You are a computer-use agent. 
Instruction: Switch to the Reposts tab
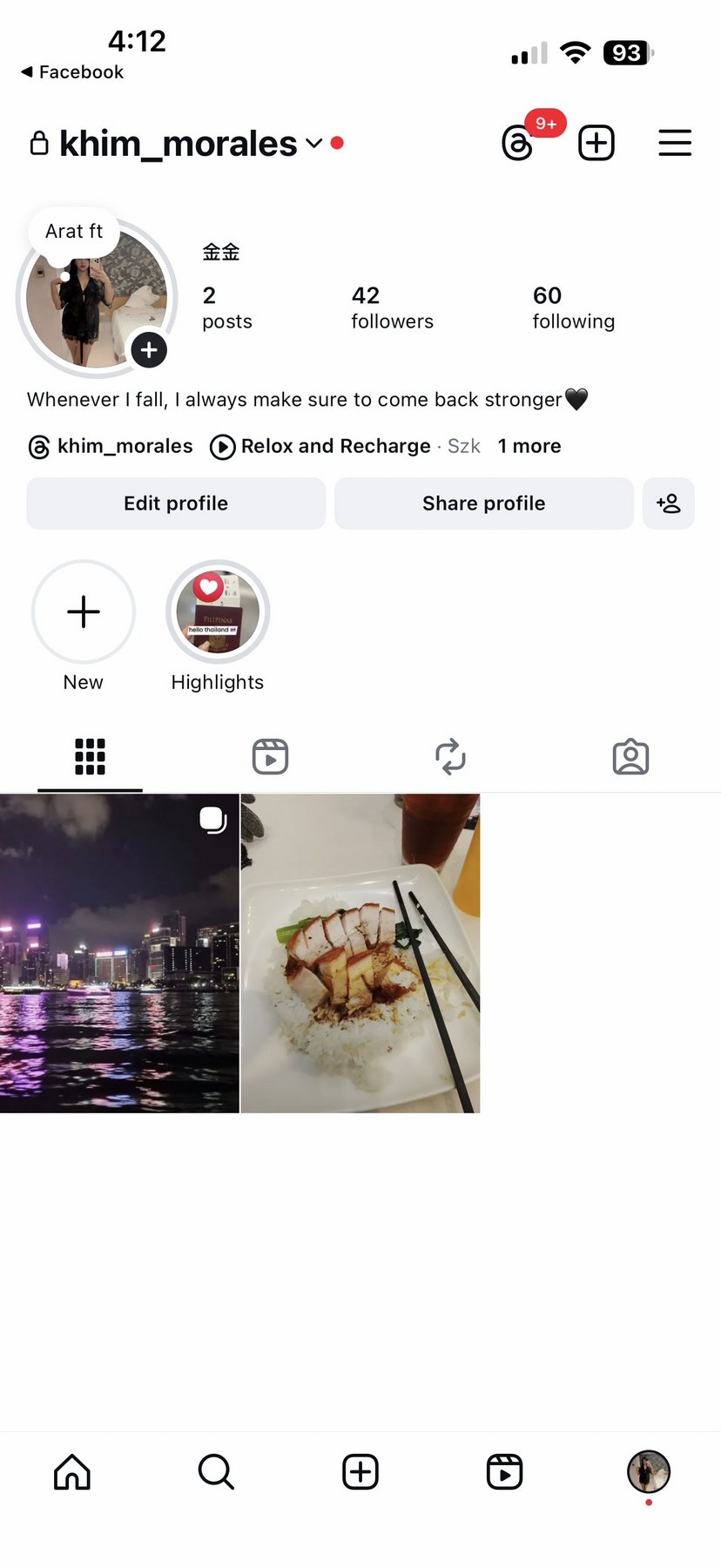click(450, 757)
